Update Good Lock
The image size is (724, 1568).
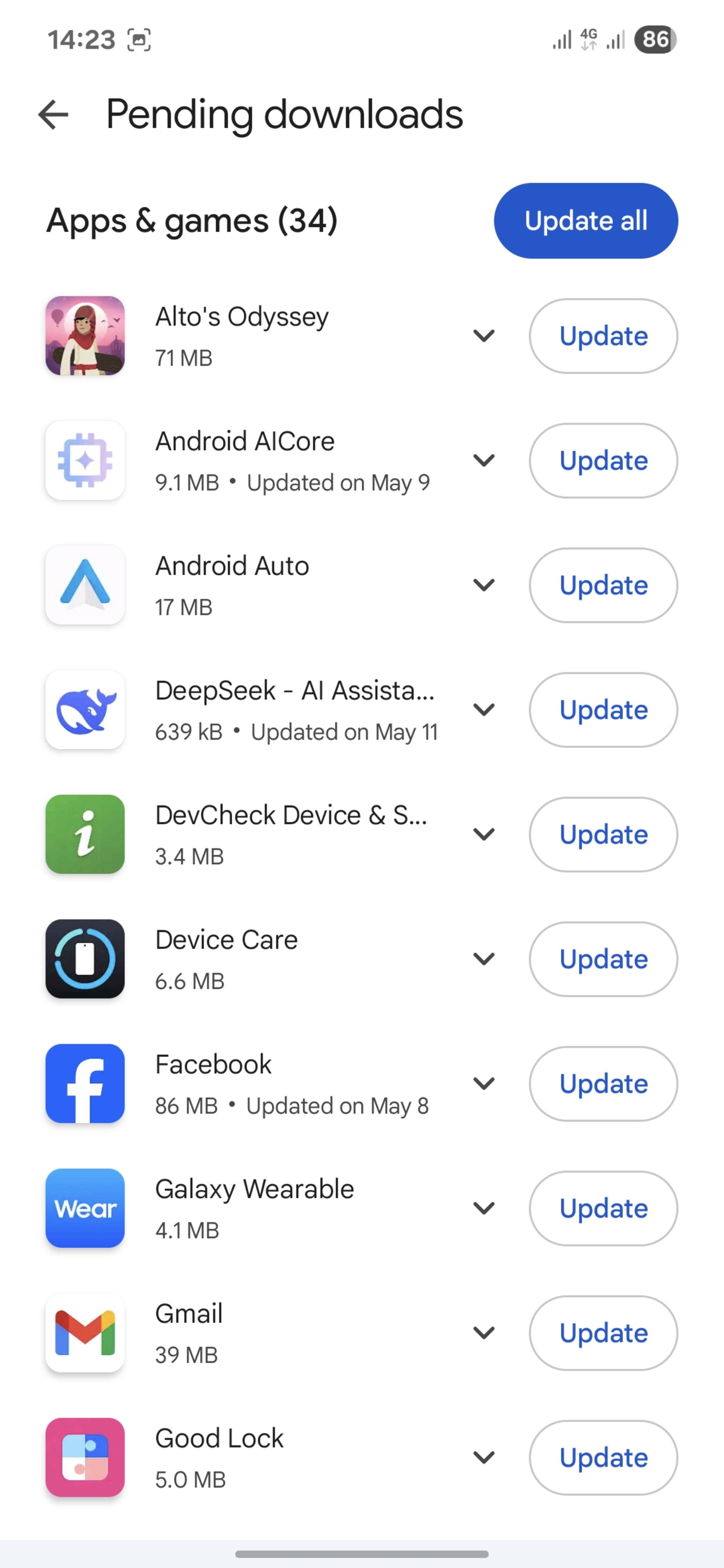click(603, 1458)
